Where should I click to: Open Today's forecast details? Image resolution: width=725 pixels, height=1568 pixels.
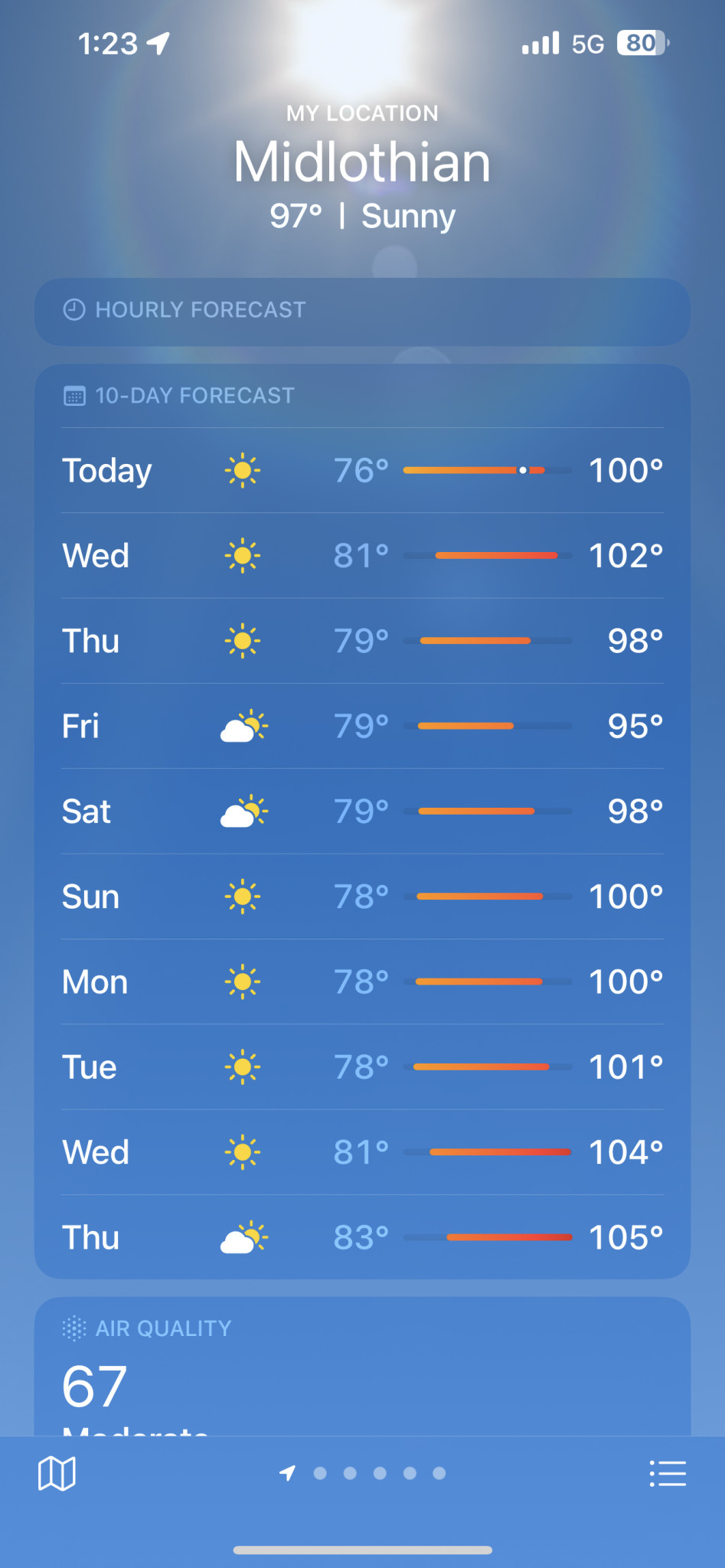click(x=362, y=470)
